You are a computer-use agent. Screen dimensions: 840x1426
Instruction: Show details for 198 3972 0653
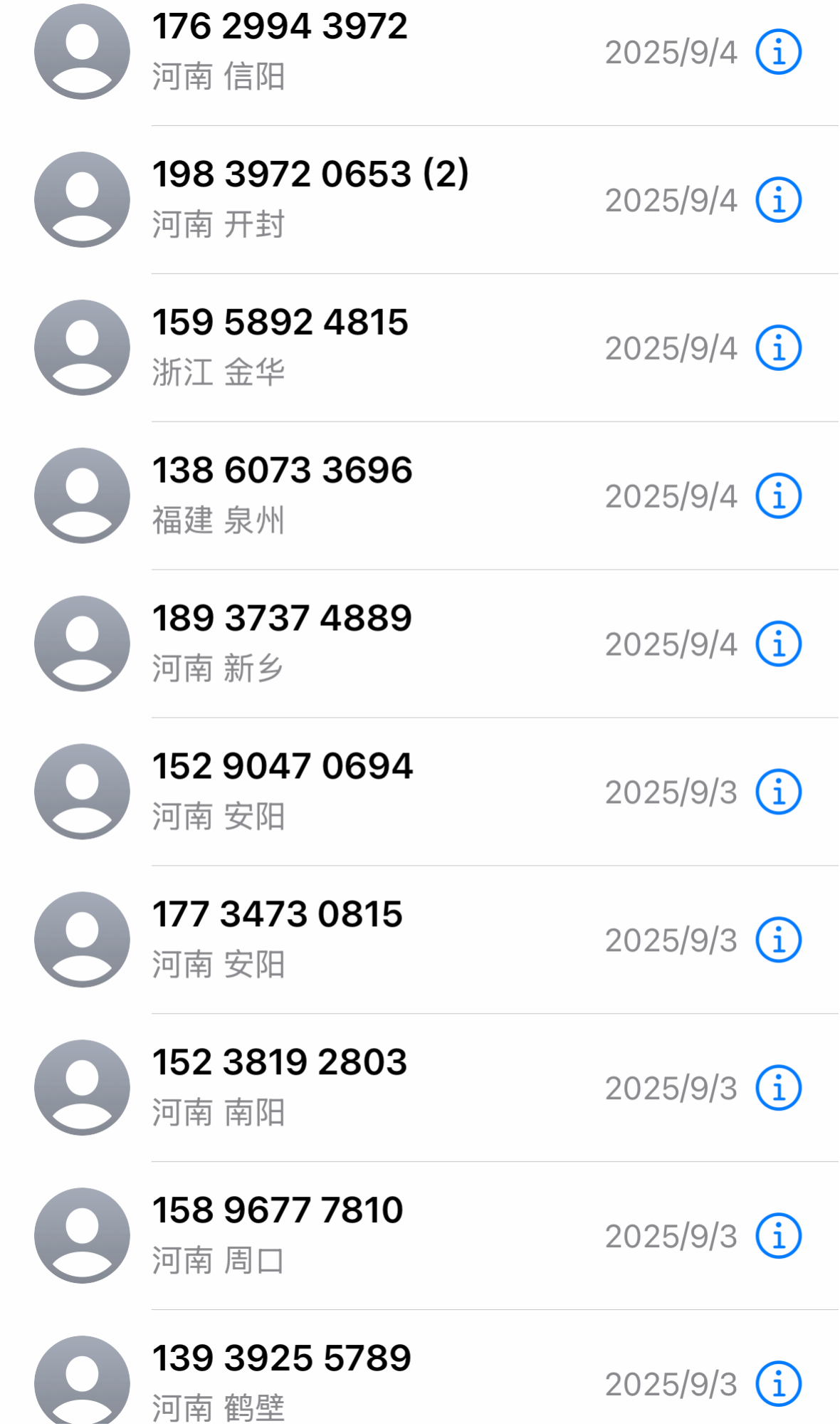coord(778,200)
